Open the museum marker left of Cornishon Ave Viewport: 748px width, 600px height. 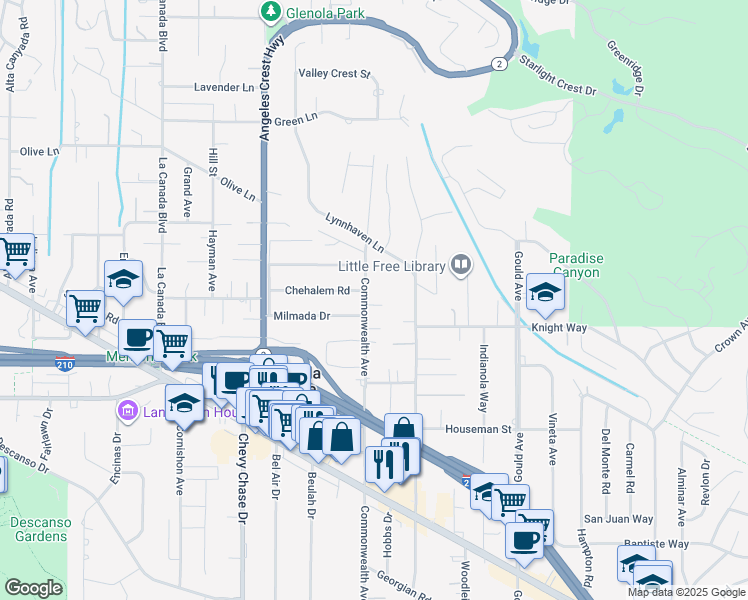[x=127, y=410]
